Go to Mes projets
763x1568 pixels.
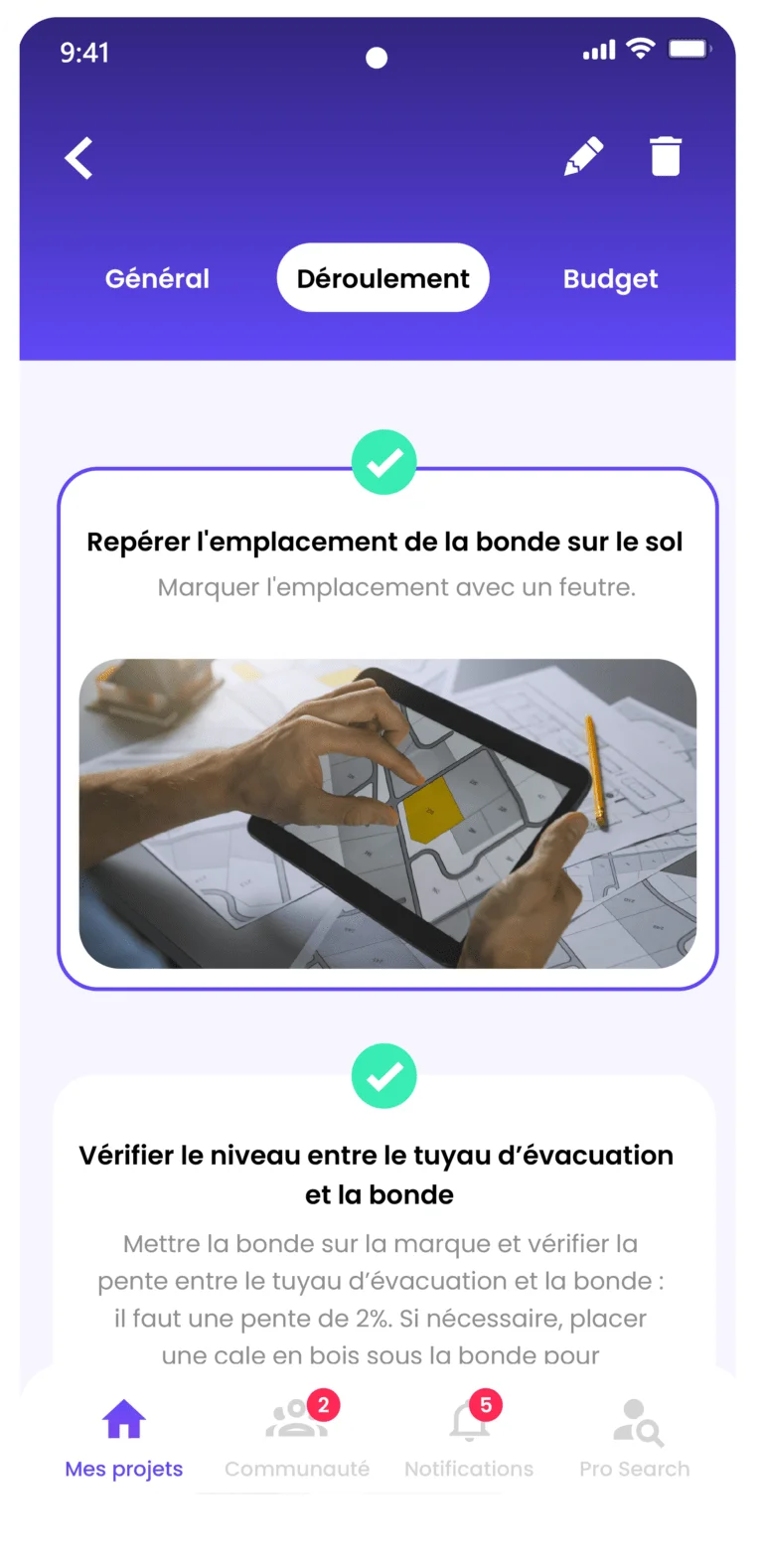124,1437
